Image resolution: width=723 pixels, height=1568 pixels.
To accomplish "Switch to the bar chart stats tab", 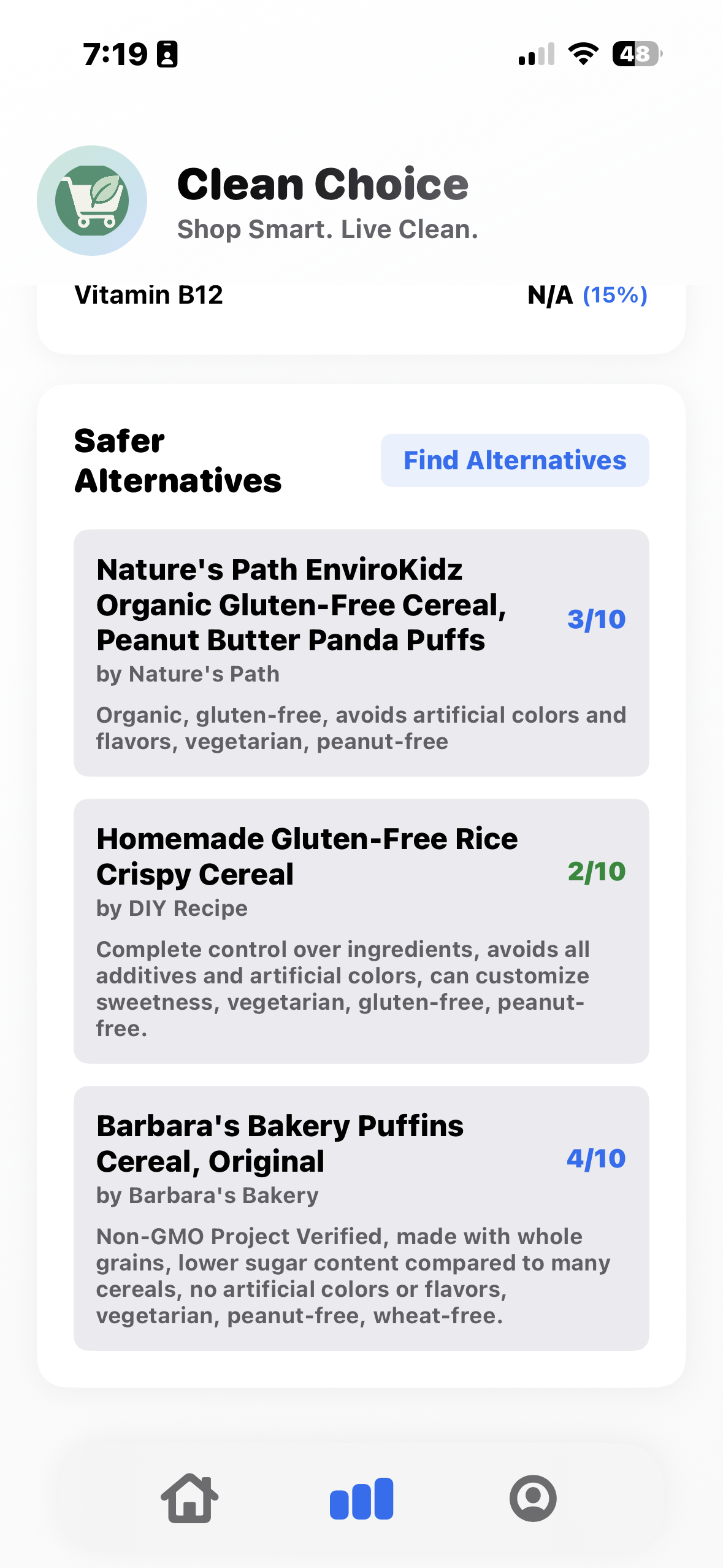I will [x=361, y=1499].
